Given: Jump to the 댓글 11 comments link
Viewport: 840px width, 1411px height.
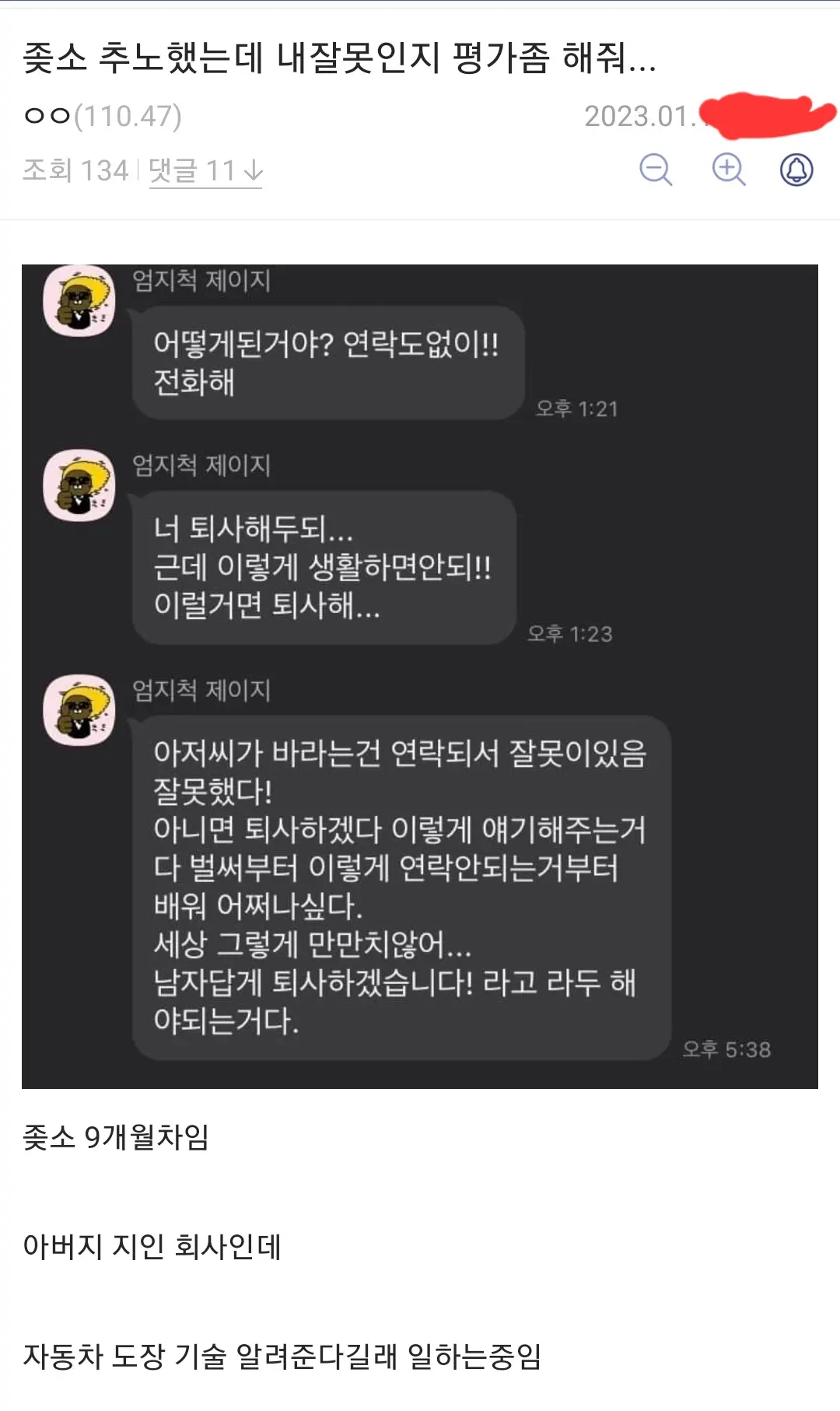Looking at the screenshot, I should click(x=205, y=170).
